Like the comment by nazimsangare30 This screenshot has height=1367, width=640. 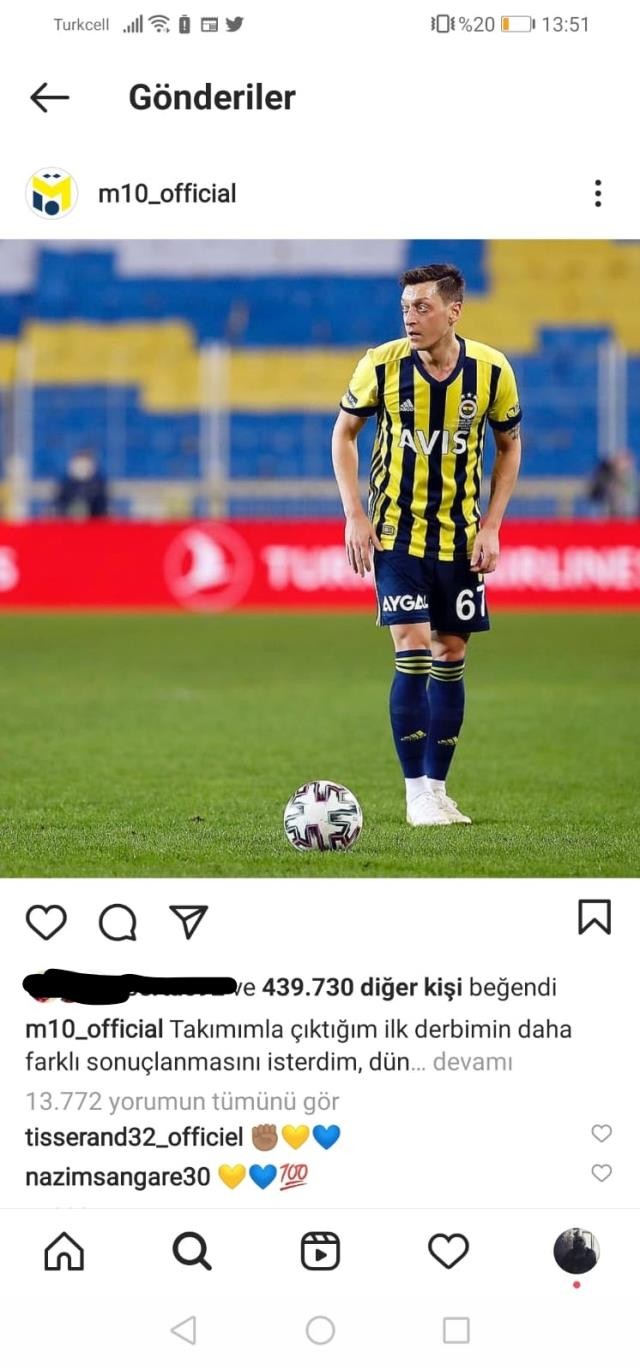pyautogui.click(x=601, y=1173)
